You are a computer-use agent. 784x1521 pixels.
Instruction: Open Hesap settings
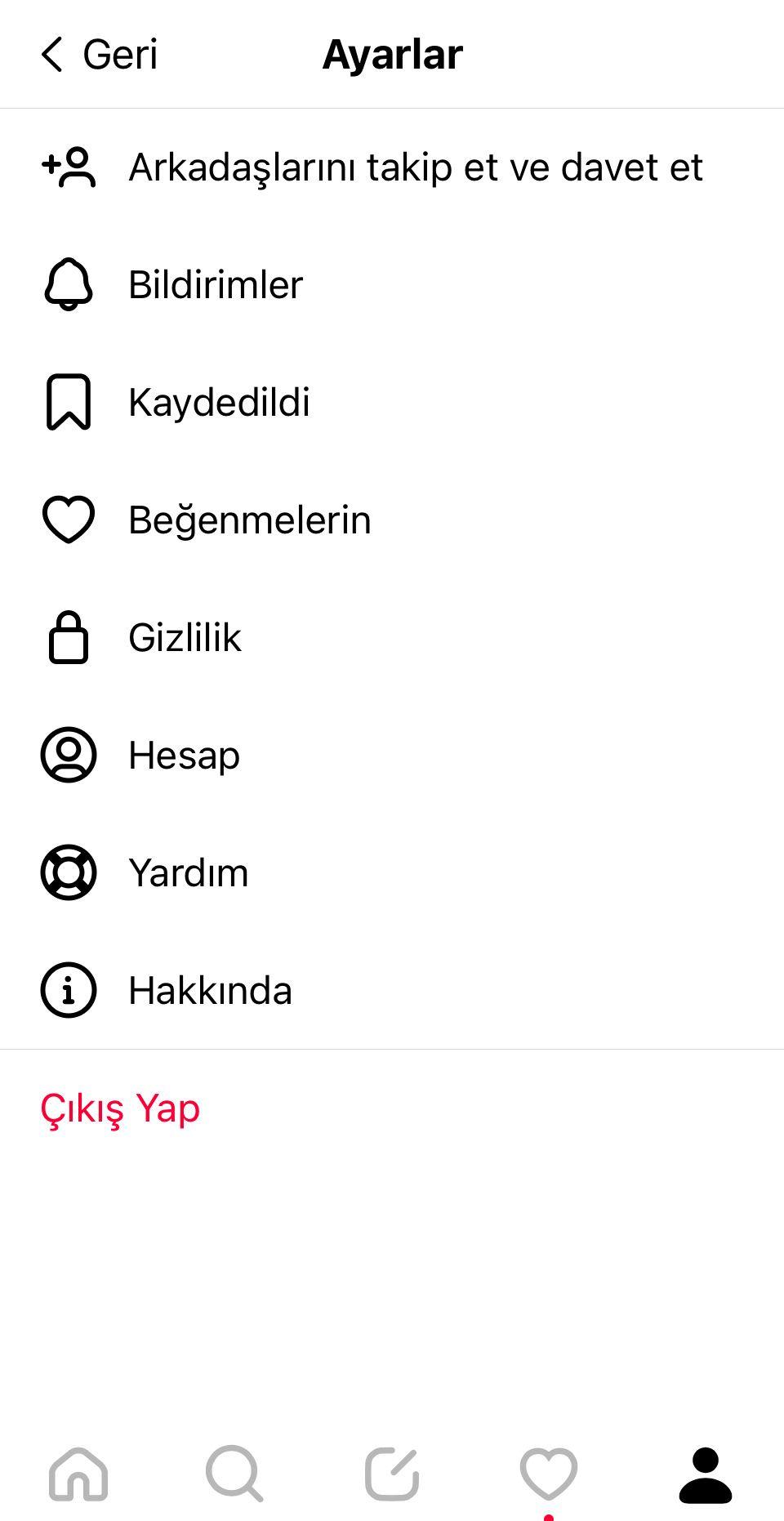click(392, 756)
